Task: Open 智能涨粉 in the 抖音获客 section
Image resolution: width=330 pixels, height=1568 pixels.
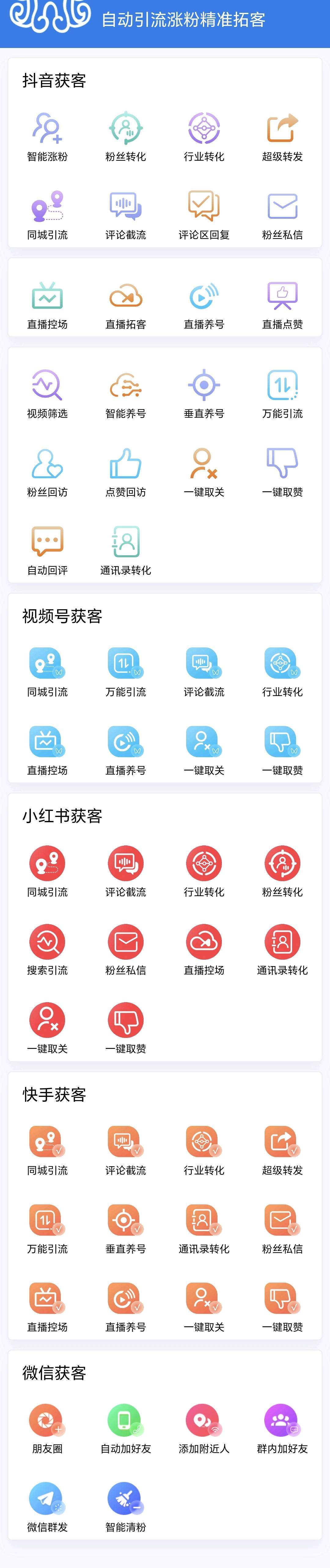Action: [x=47, y=129]
